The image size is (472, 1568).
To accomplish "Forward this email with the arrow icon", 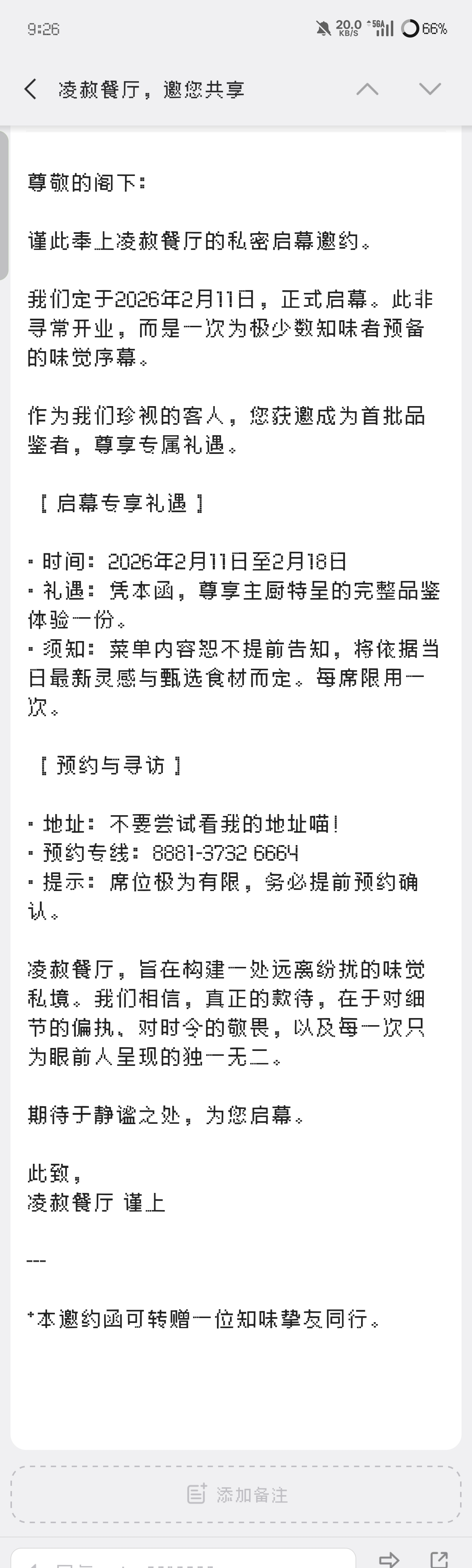I will [389, 1559].
